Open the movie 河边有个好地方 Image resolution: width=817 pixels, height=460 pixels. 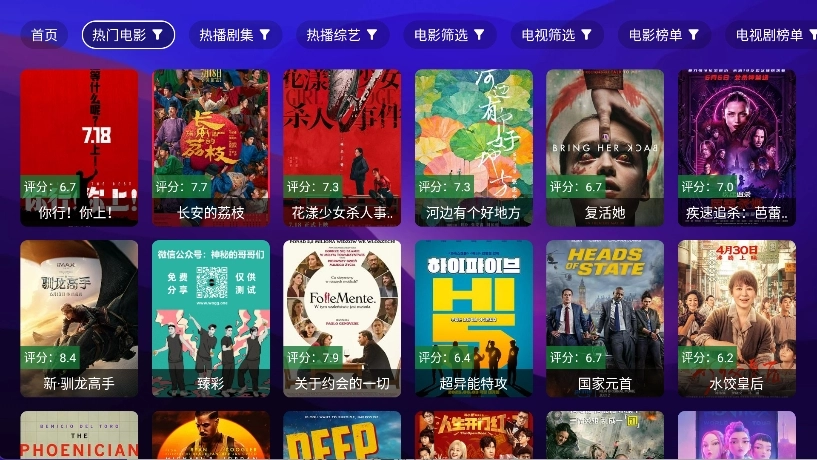pyautogui.click(x=474, y=145)
